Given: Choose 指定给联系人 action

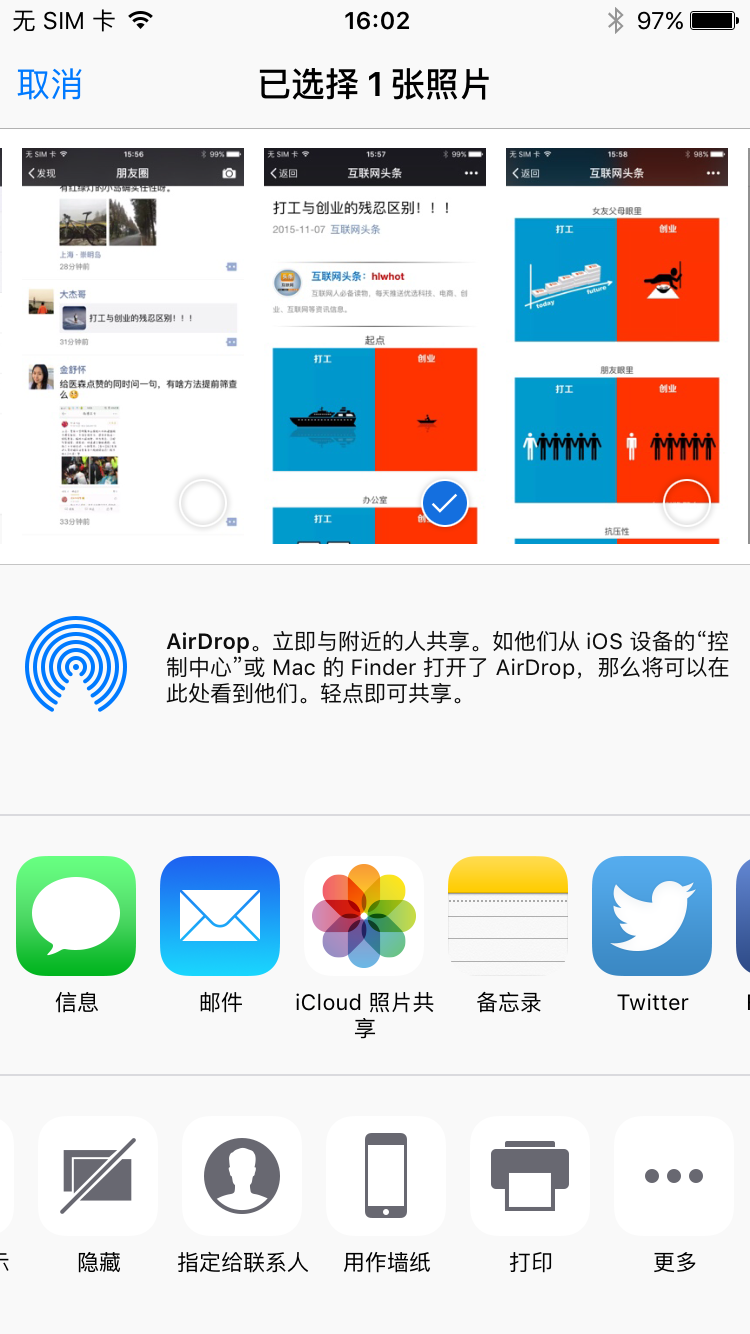Looking at the screenshot, I should point(242,1176).
